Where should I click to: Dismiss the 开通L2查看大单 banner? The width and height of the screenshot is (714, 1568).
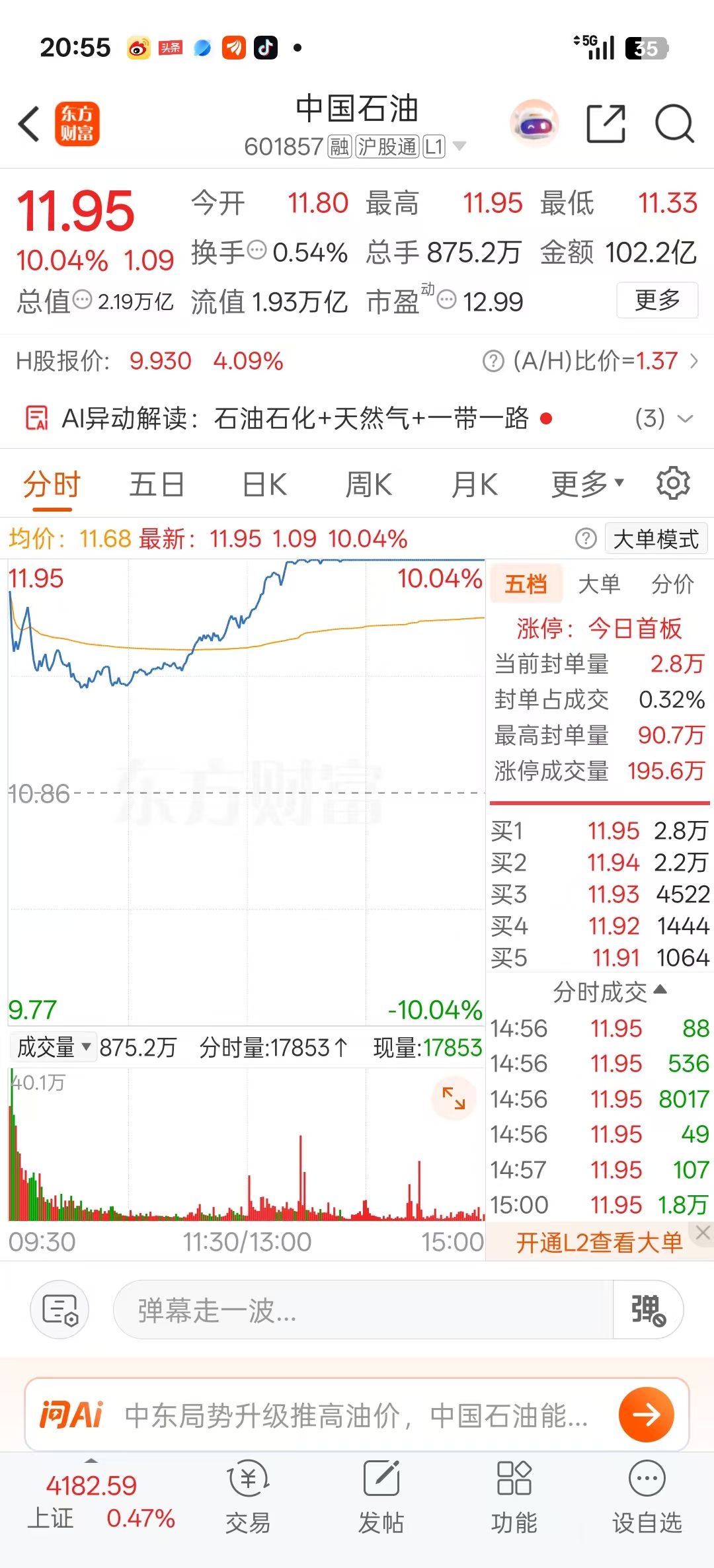[x=703, y=1232]
